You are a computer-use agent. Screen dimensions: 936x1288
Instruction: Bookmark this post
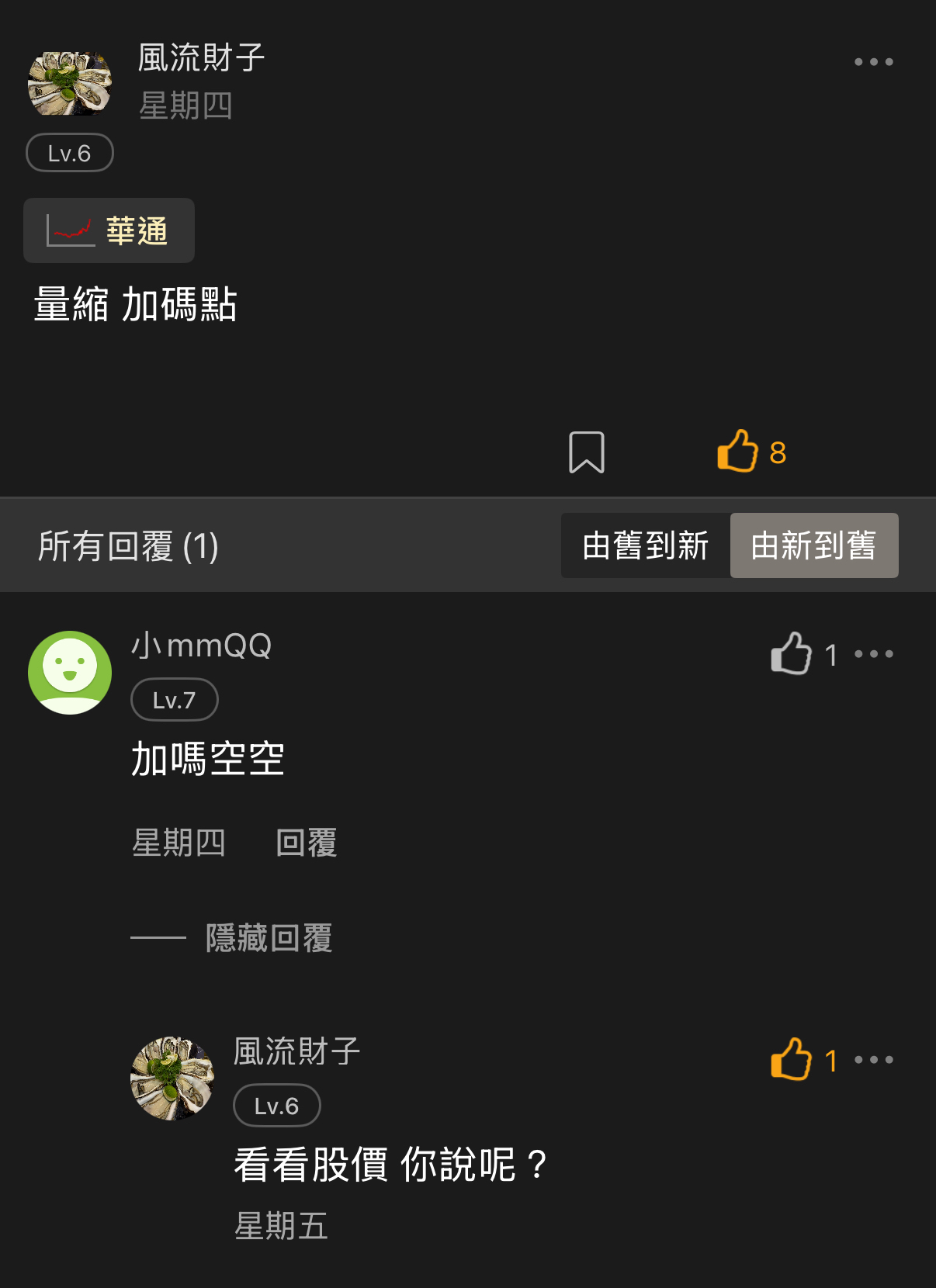586,452
